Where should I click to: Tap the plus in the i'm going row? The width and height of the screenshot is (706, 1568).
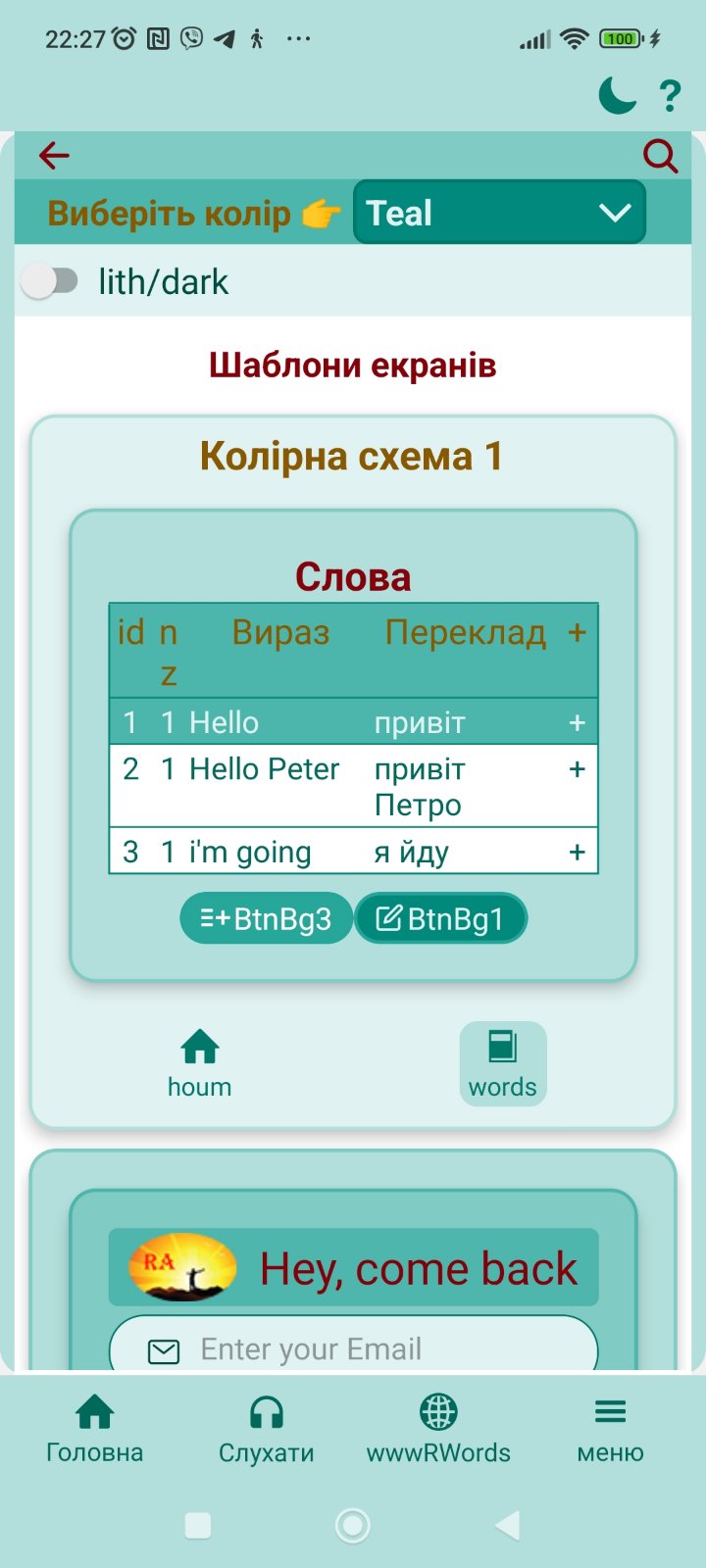pyautogui.click(x=577, y=852)
